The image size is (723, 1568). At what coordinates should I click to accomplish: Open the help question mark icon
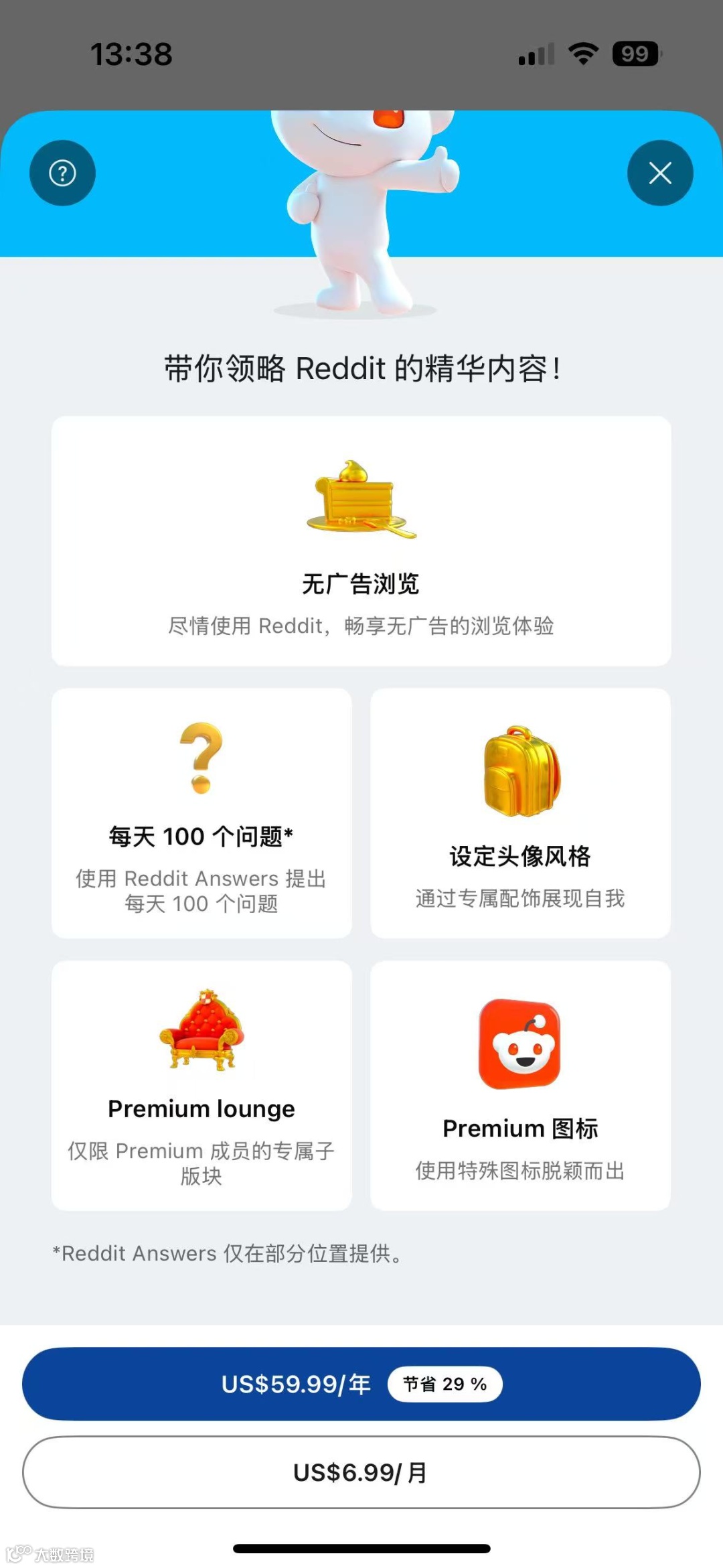click(62, 173)
